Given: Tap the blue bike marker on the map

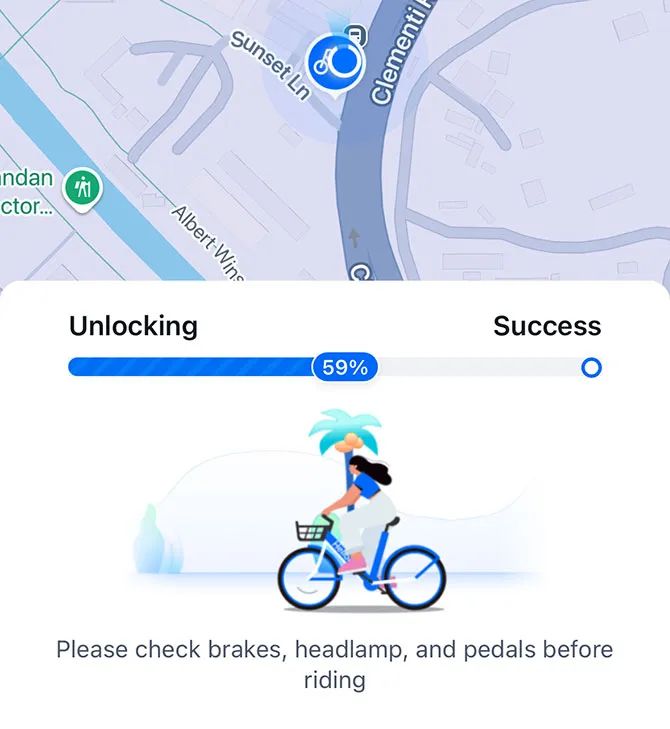Looking at the screenshot, I should (x=332, y=60).
